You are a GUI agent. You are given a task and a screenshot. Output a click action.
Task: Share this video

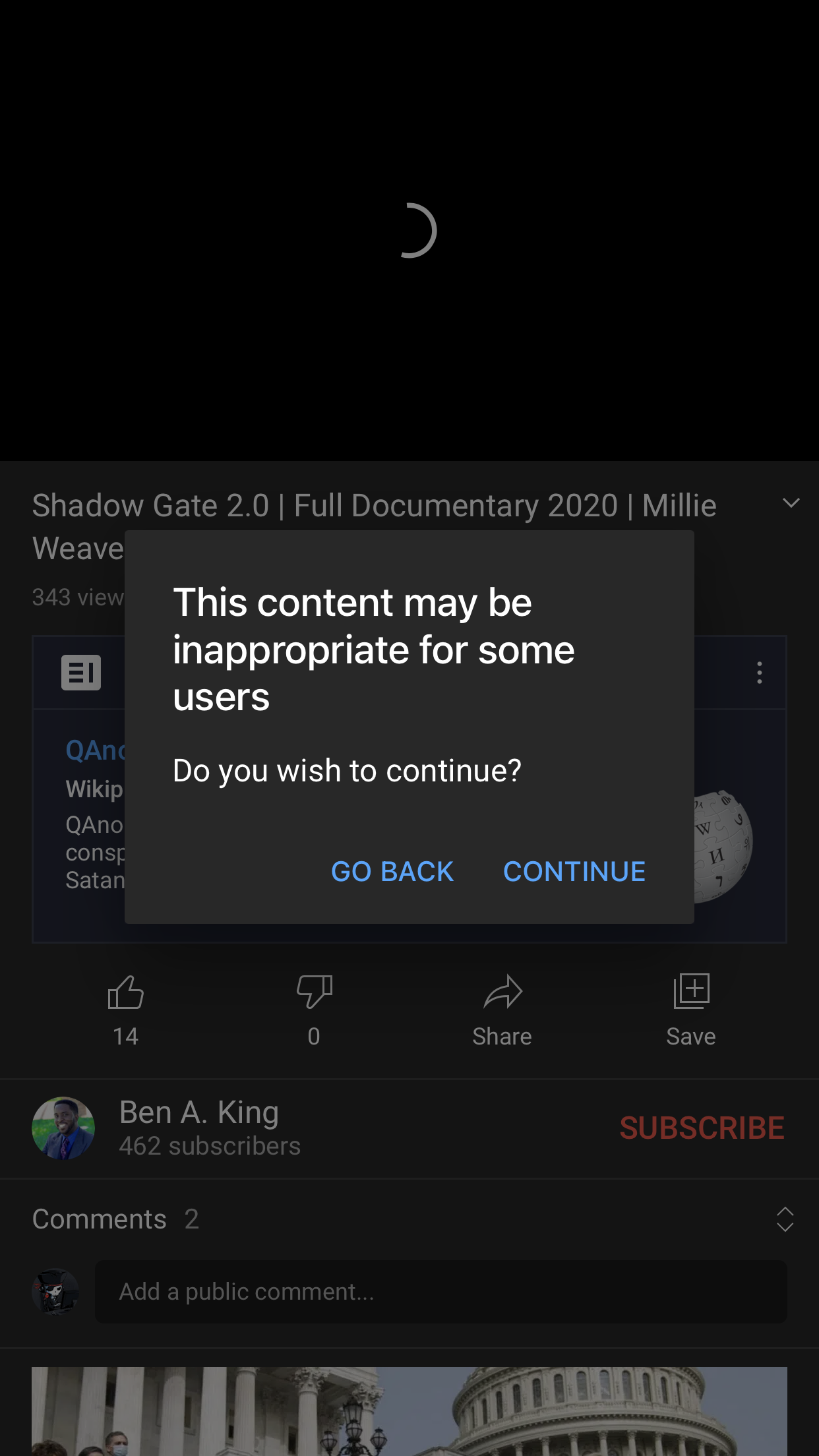(502, 1009)
